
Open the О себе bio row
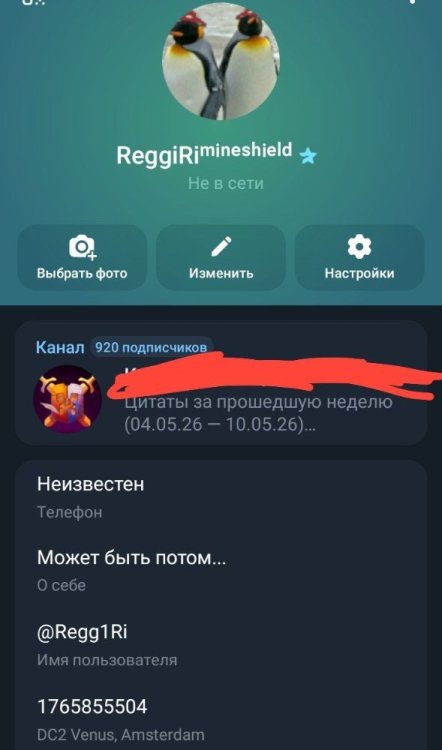(x=221, y=571)
